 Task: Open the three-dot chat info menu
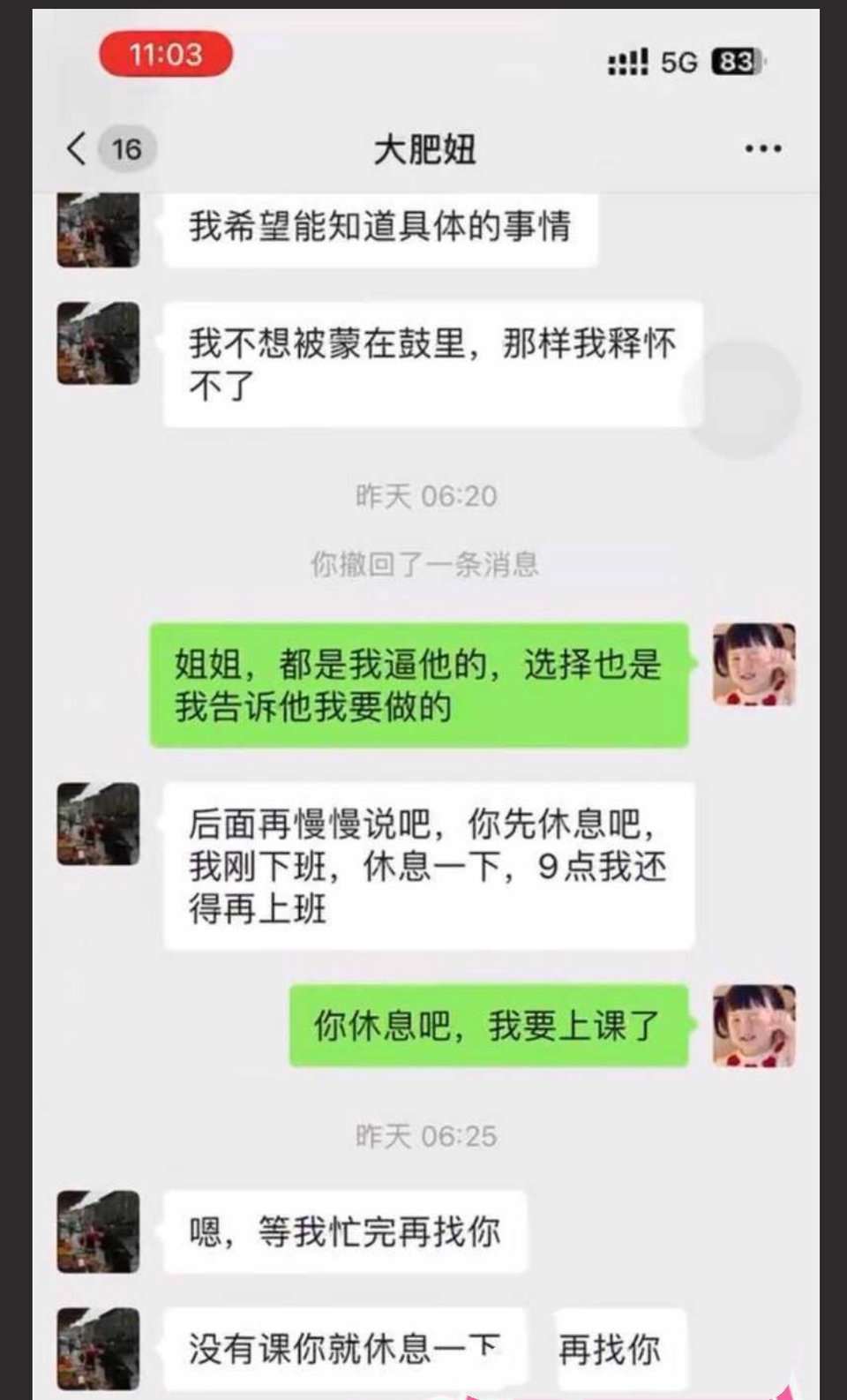(762, 149)
